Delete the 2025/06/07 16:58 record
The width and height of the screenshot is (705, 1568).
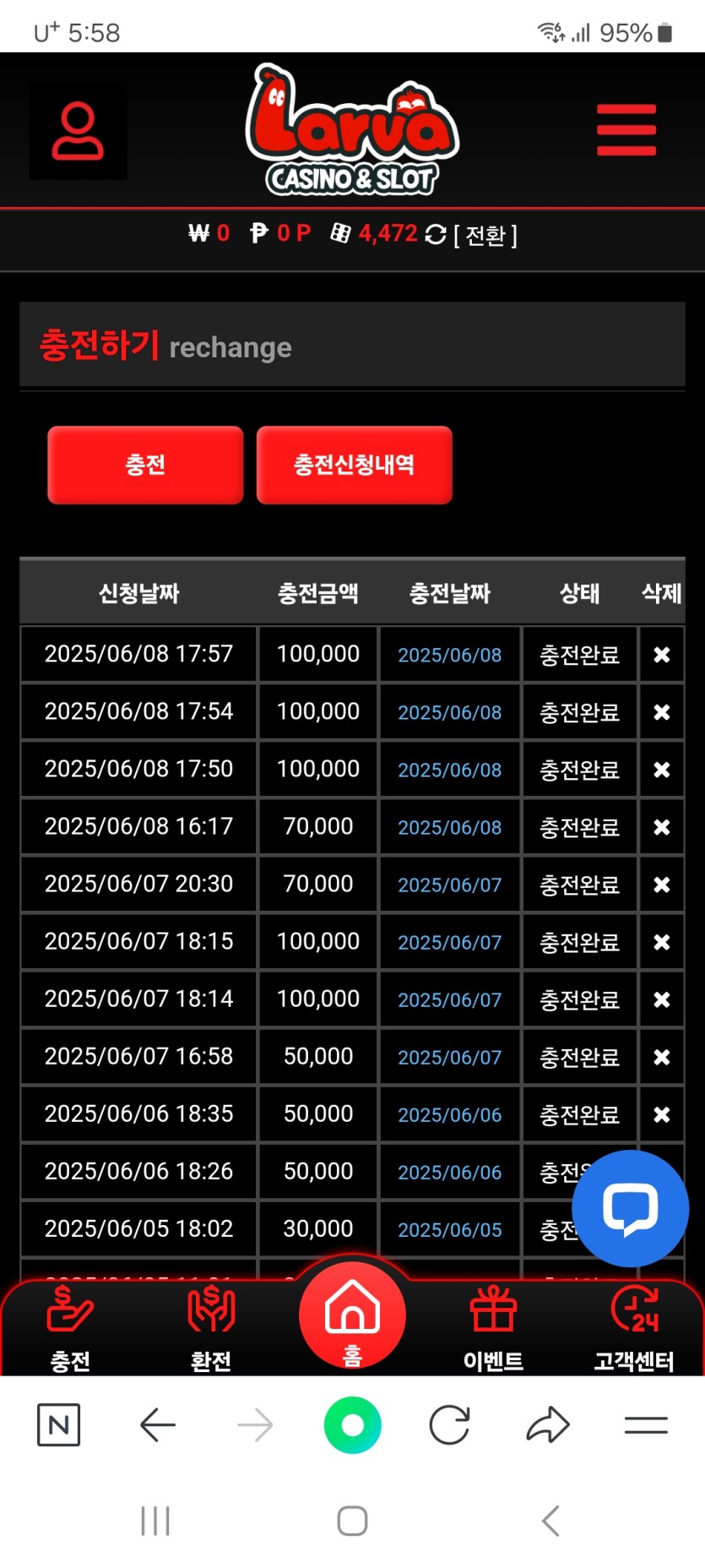tap(661, 1057)
